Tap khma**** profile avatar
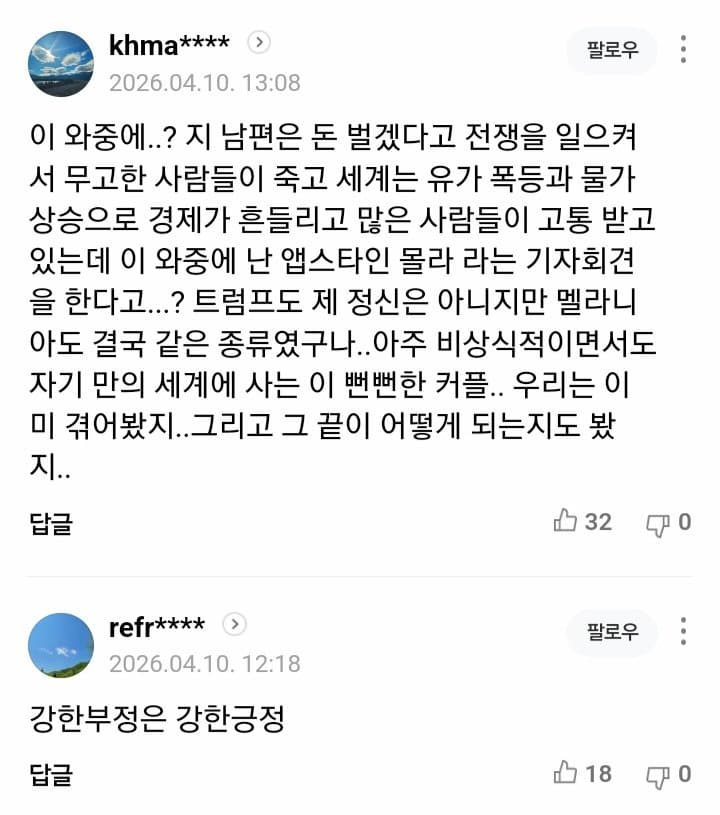The width and height of the screenshot is (720, 815). tap(61, 63)
